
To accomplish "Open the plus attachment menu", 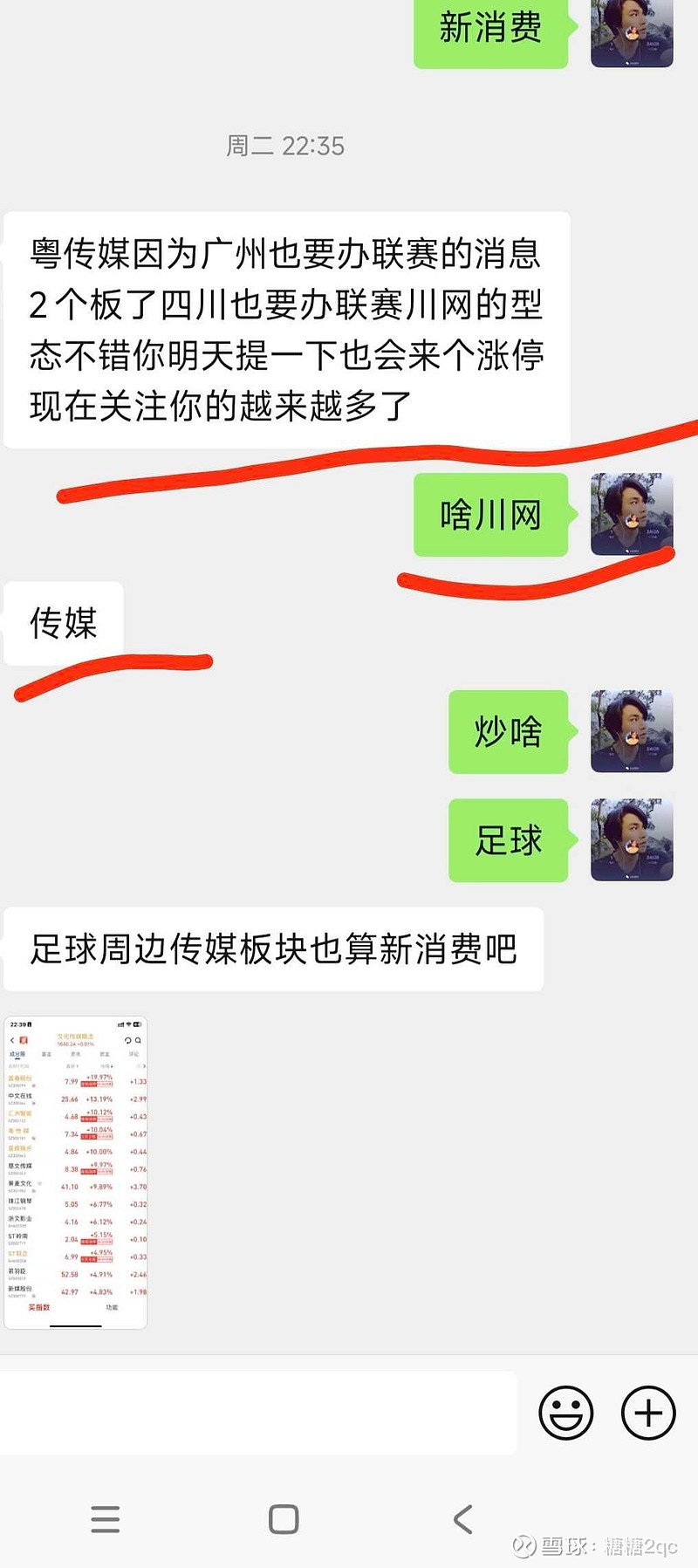I will 648,1413.
